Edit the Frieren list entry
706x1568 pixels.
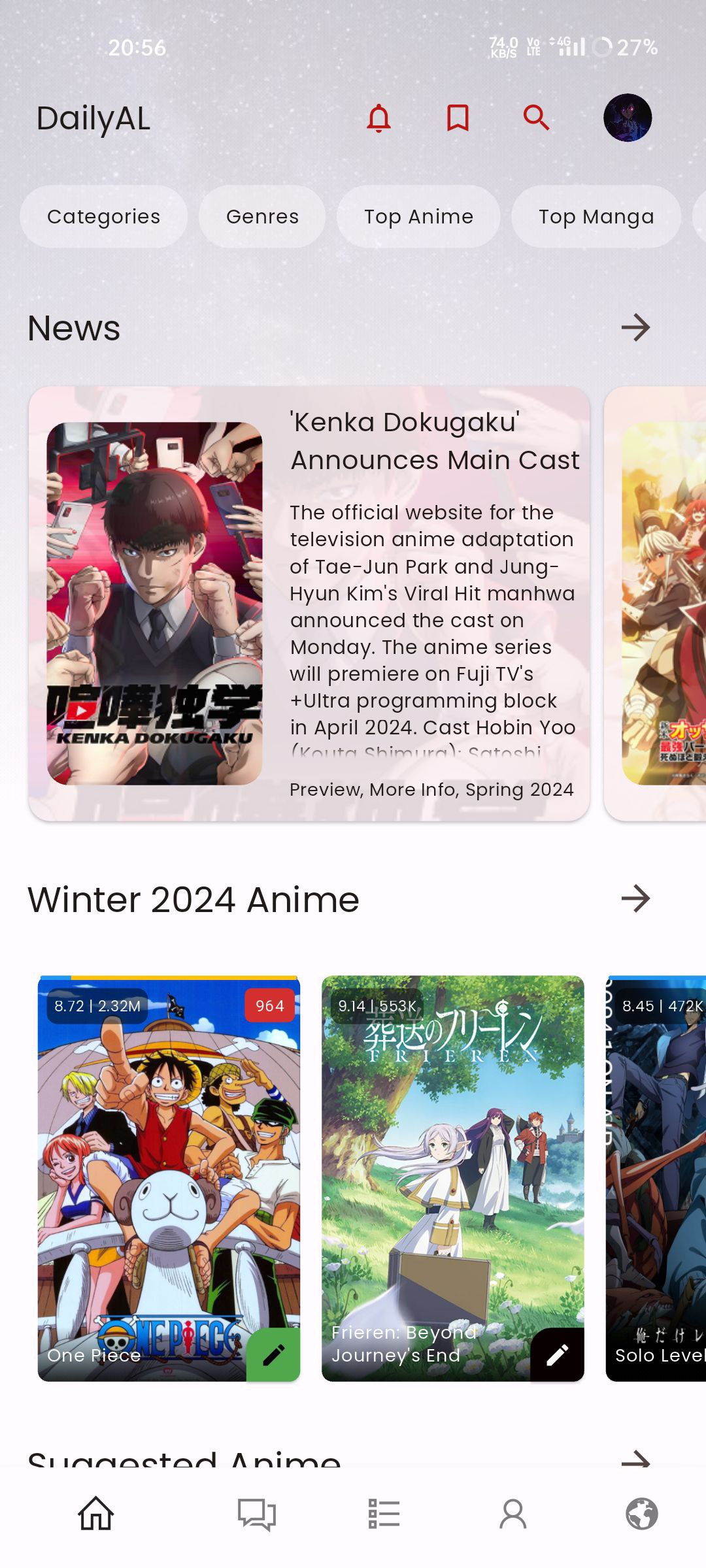tap(557, 1355)
